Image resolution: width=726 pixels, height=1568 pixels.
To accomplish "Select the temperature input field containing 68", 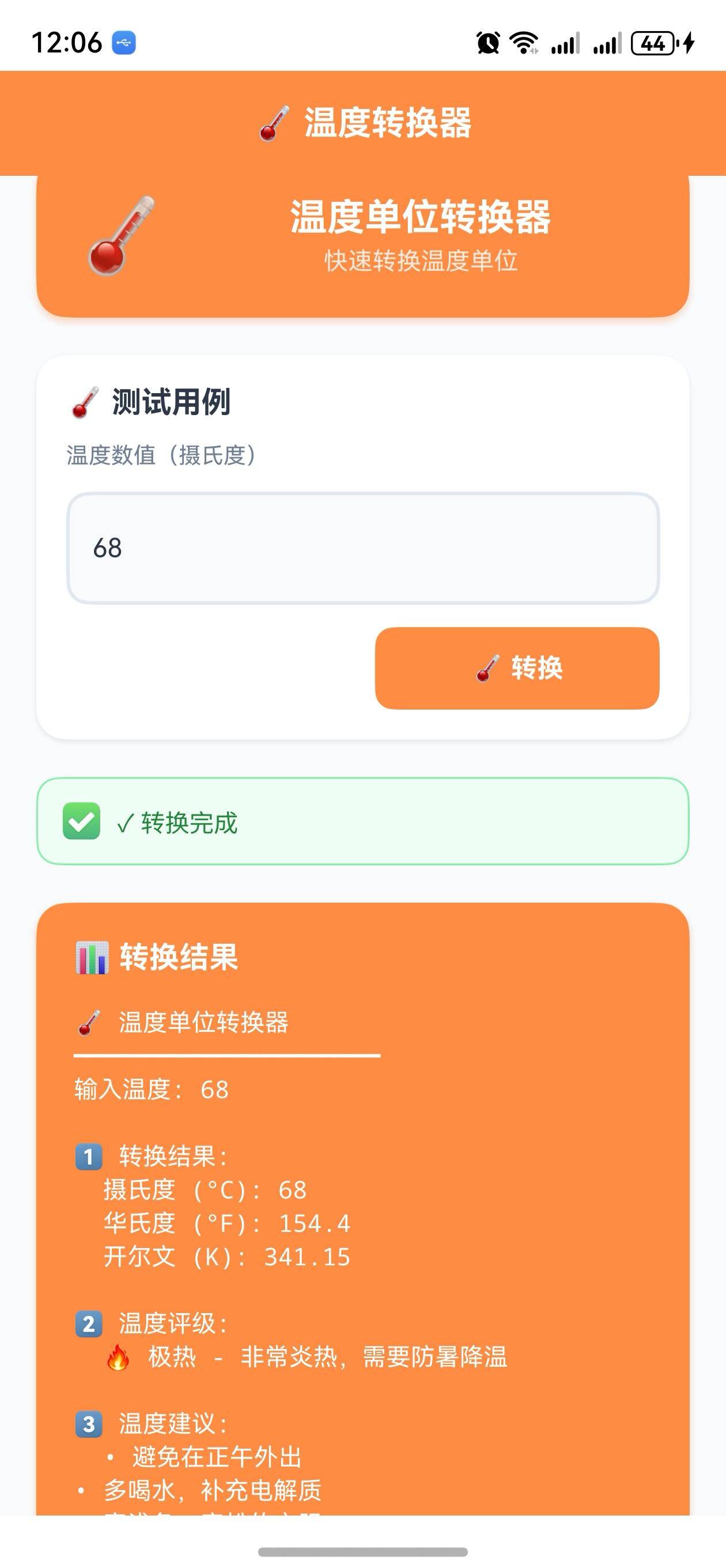I will point(362,548).
